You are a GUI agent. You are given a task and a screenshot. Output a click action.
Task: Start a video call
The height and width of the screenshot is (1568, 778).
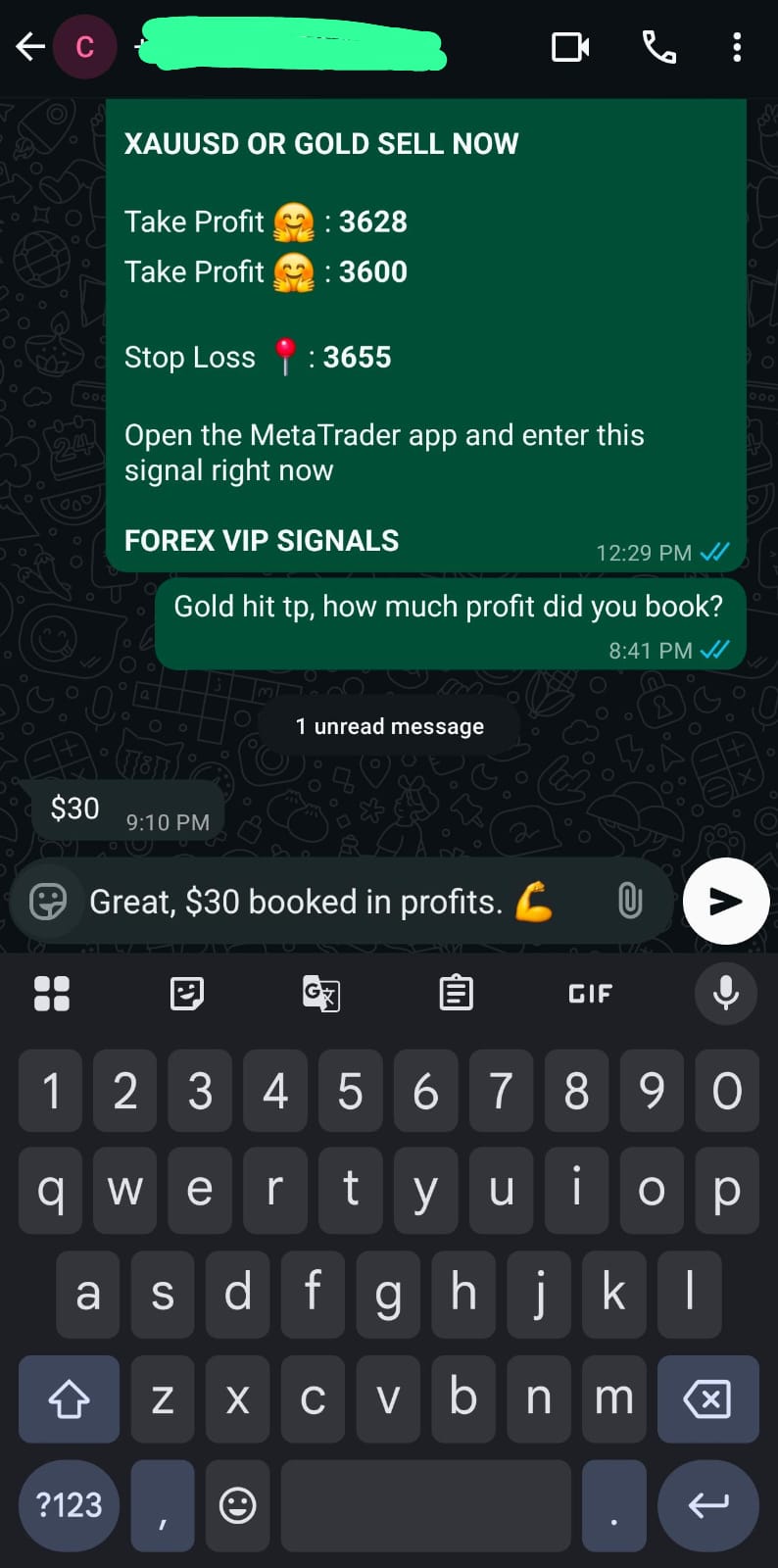(x=570, y=46)
